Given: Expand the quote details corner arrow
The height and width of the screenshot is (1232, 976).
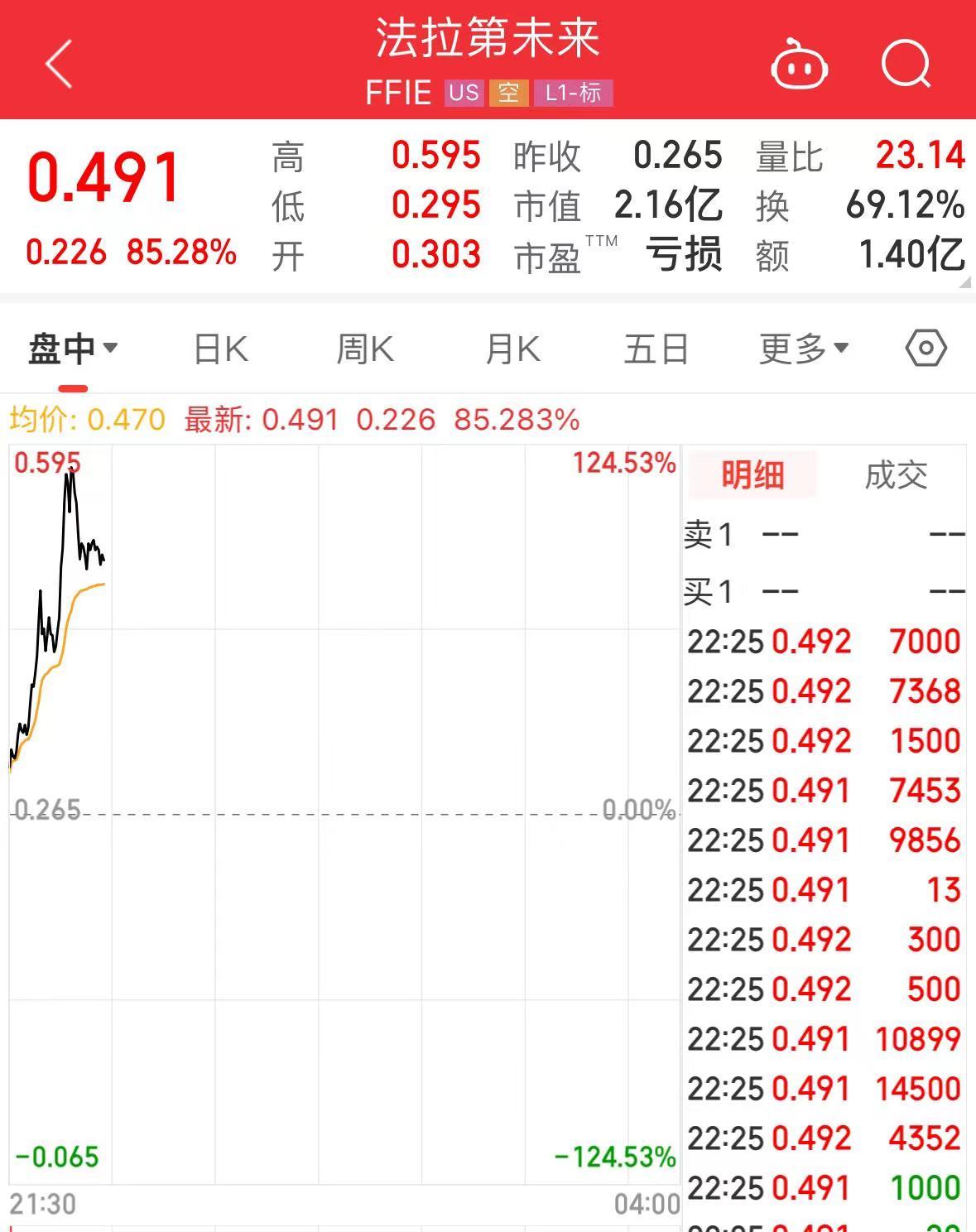Looking at the screenshot, I should click(965, 283).
